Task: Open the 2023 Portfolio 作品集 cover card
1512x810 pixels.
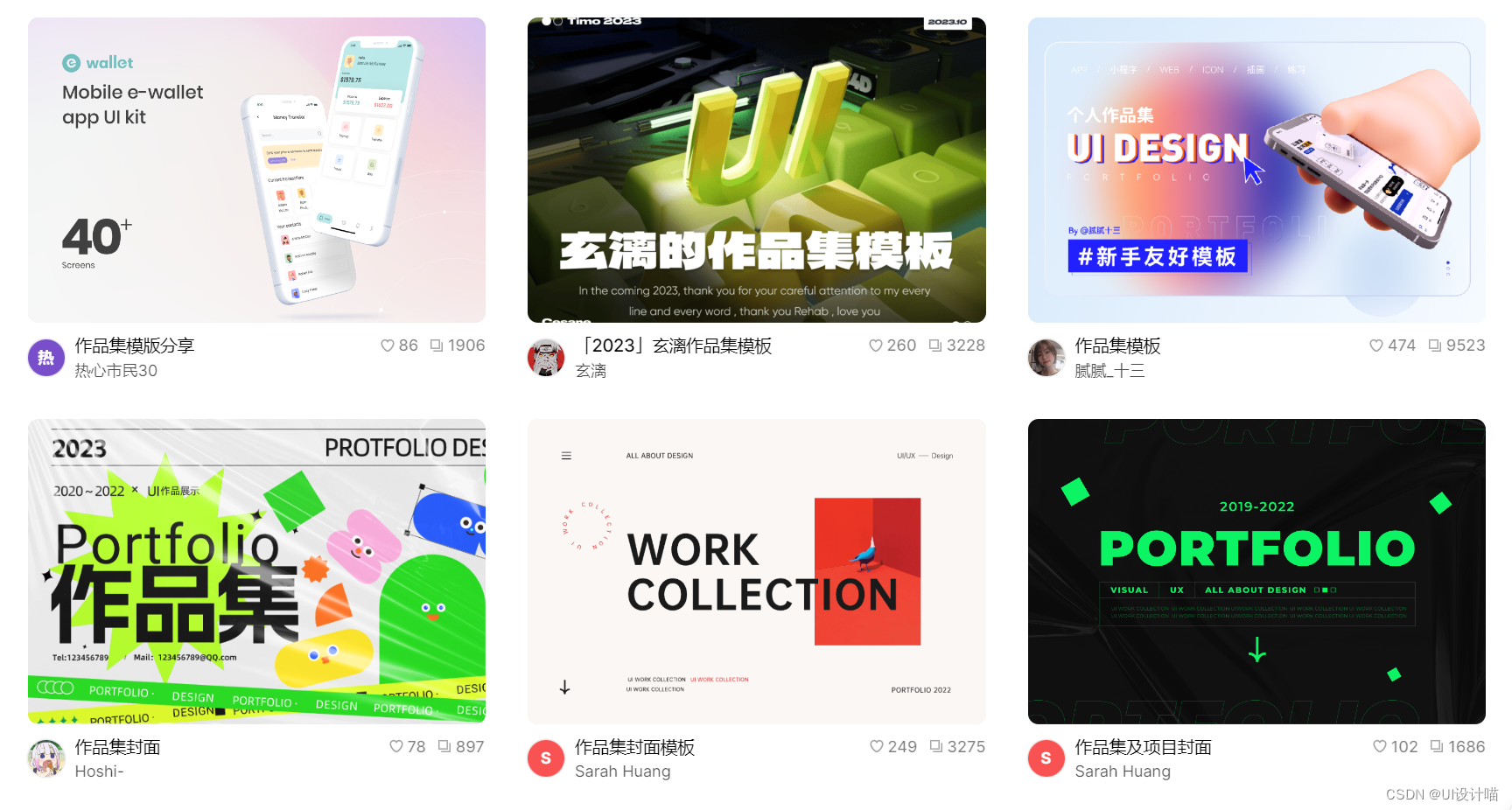Action: pyautogui.click(x=256, y=570)
